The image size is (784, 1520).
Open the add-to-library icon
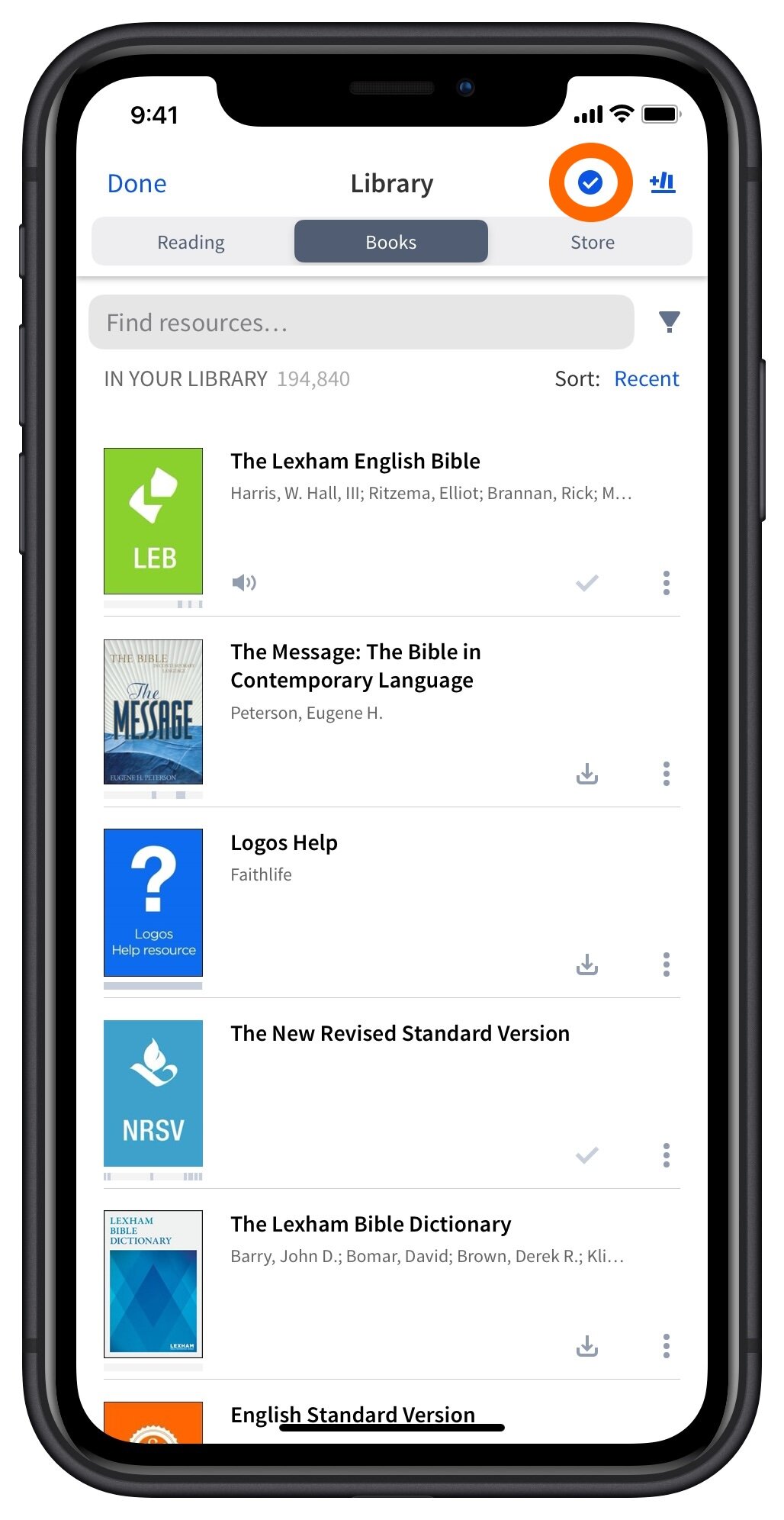[x=662, y=182]
